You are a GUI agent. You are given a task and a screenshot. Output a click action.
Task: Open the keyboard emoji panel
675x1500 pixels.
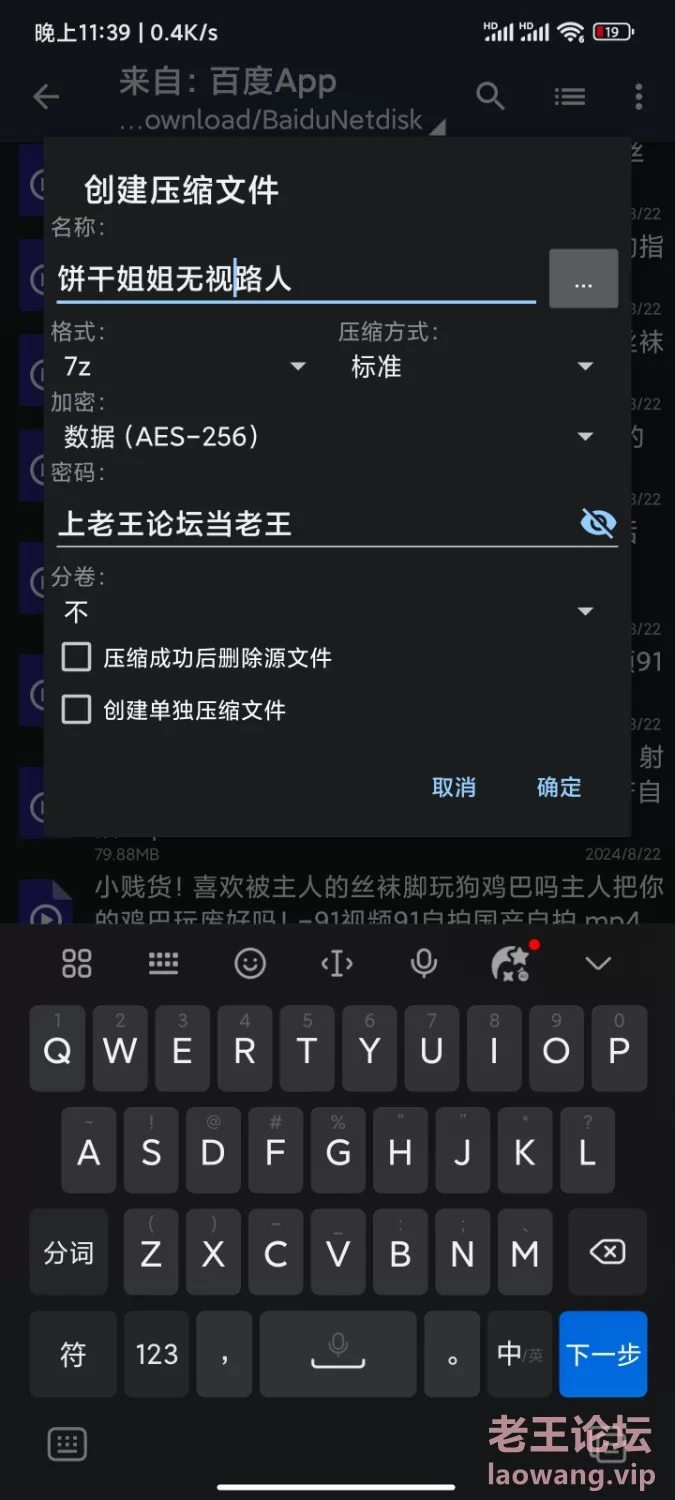[250, 963]
